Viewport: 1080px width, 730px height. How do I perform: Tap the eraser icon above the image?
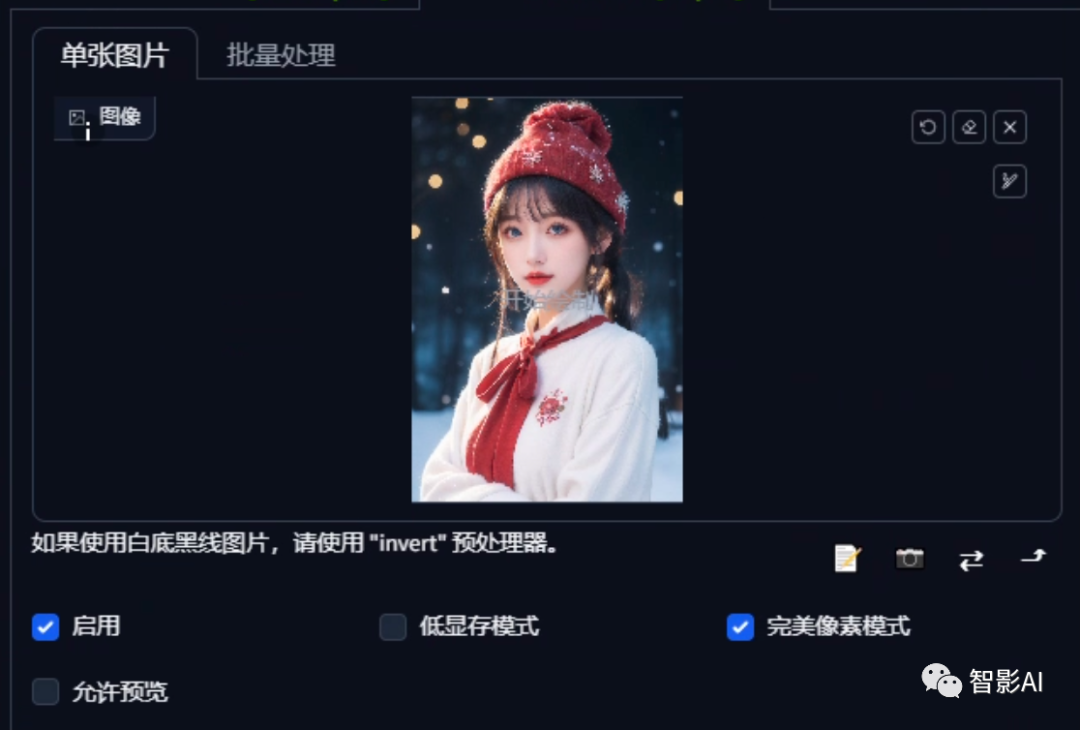click(969, 127)
